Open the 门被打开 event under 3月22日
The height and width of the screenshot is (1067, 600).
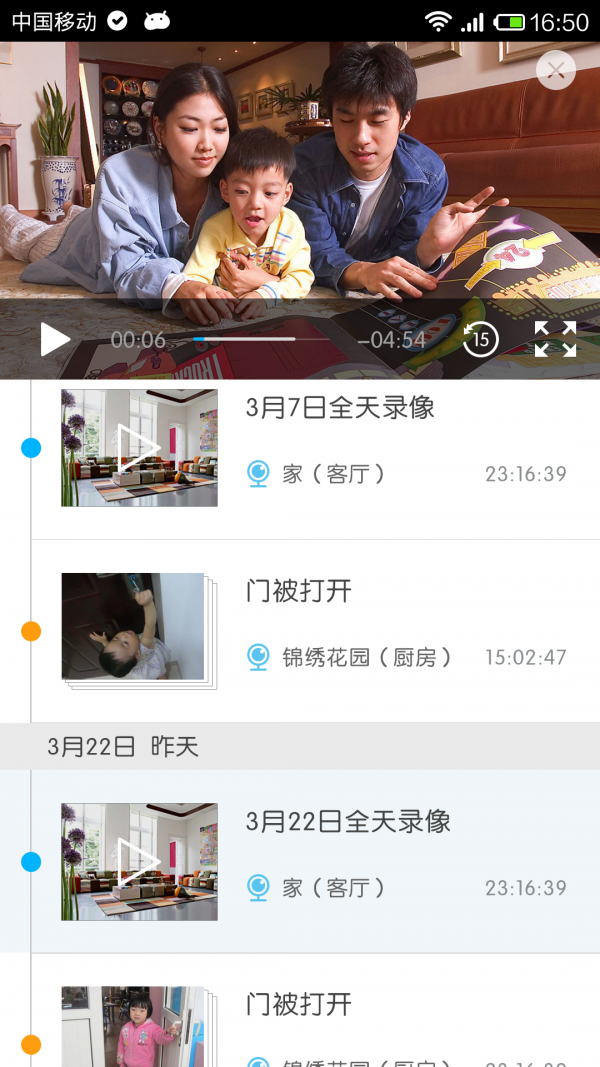tap(340, 1020)
